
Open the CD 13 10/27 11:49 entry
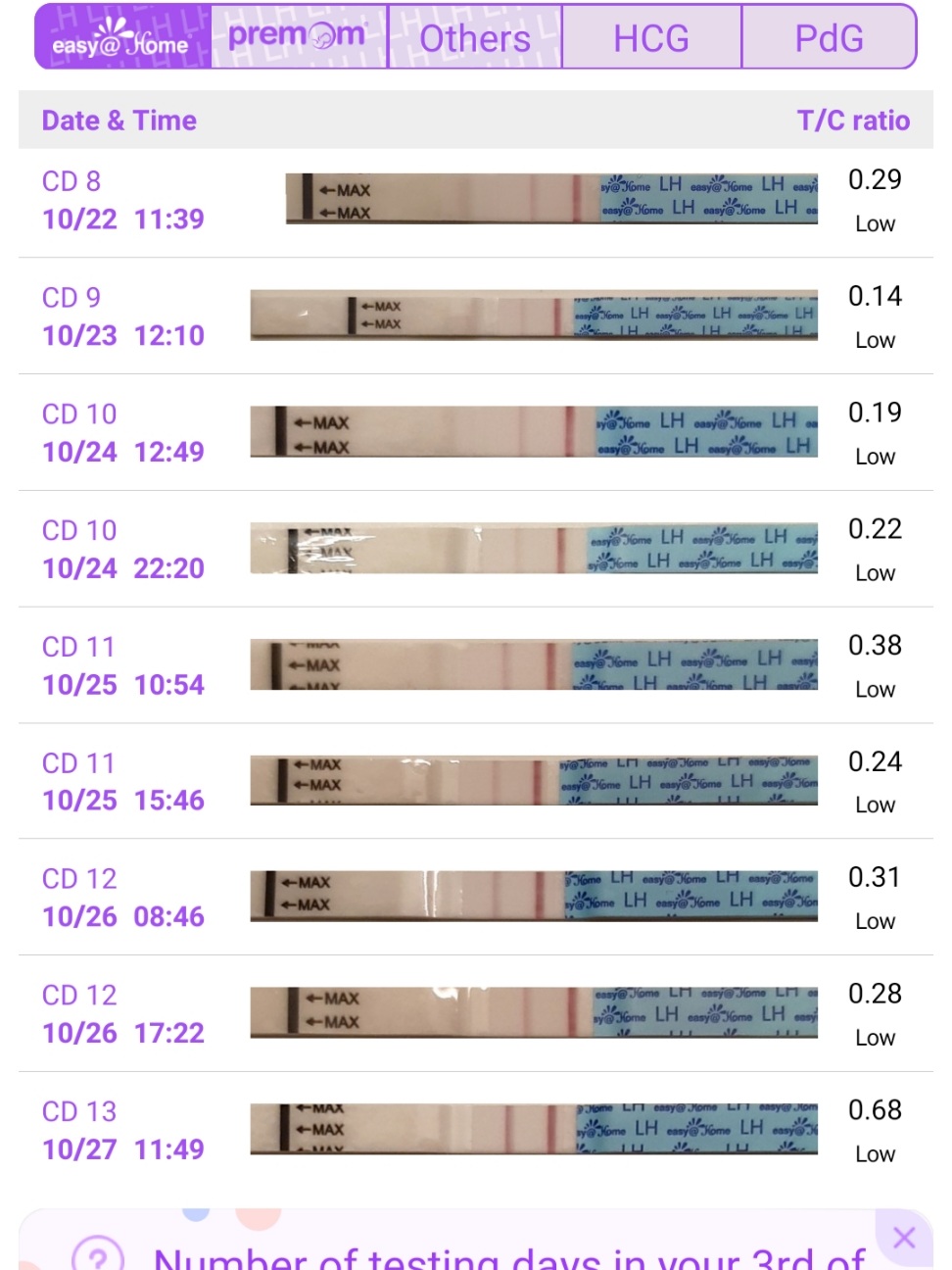click(x=475, y=1130)
